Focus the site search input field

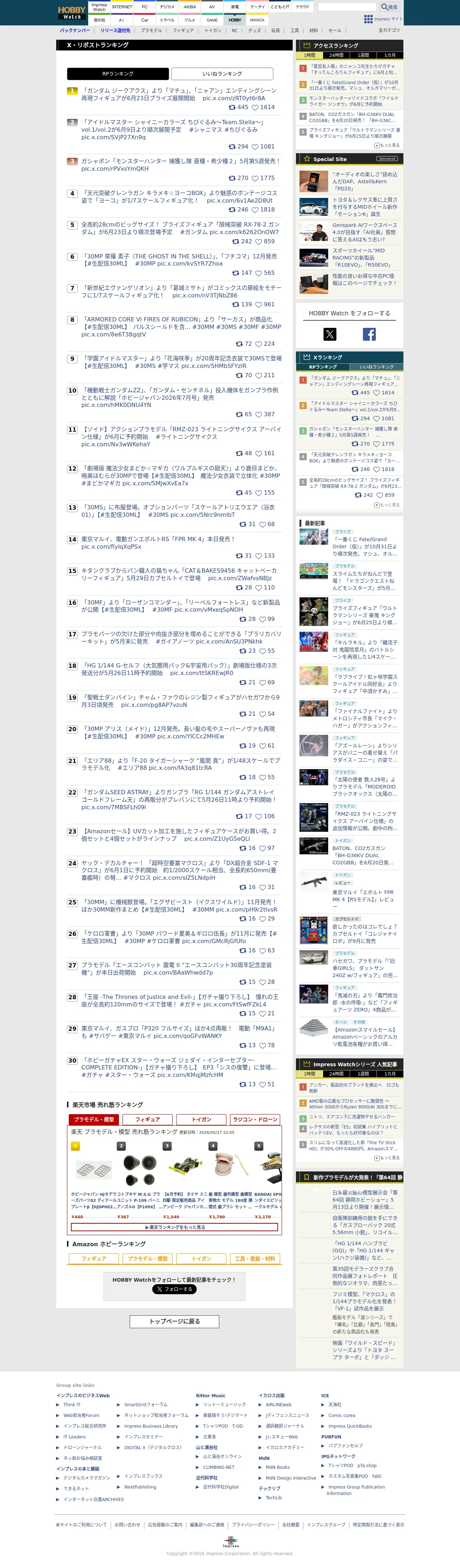point(347,7)
